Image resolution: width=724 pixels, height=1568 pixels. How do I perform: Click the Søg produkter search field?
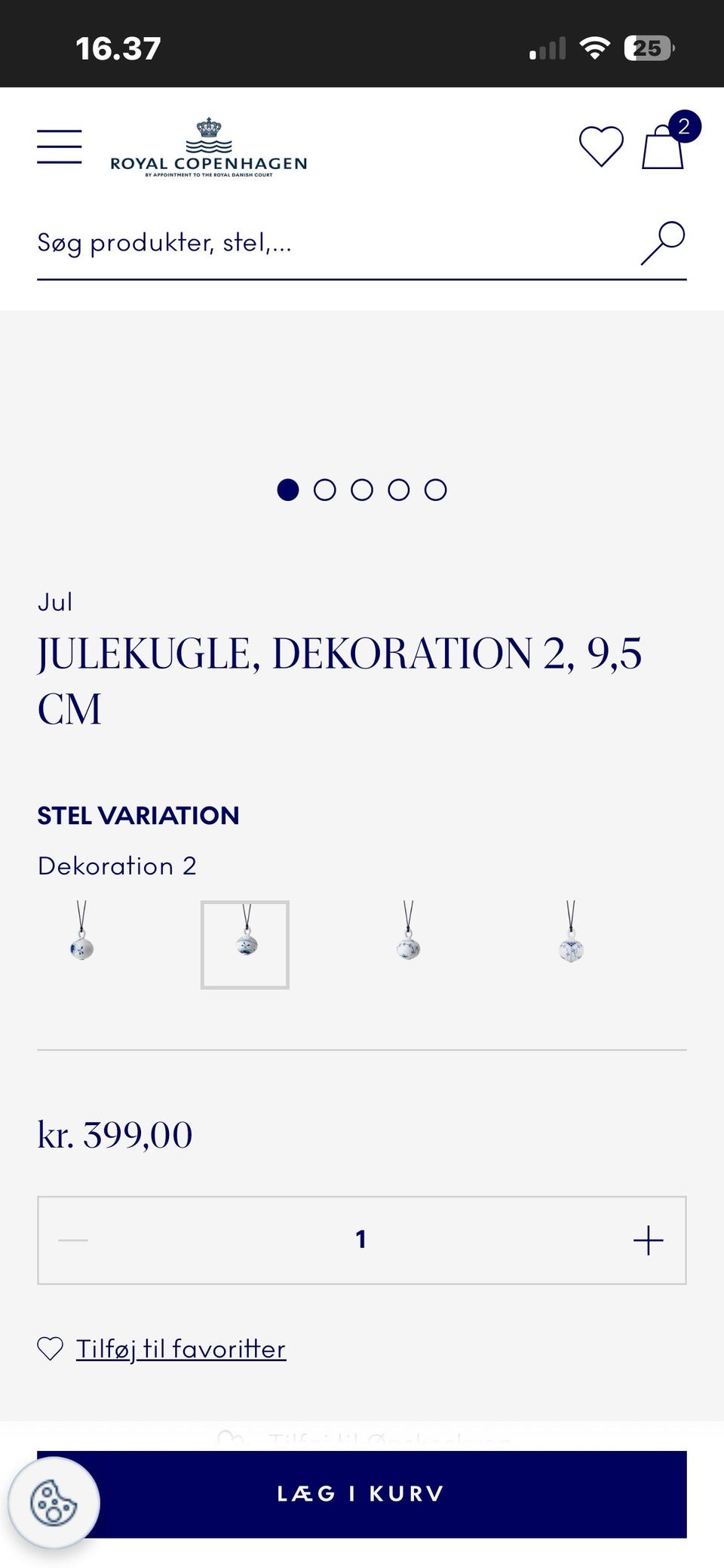coord(226,241)
